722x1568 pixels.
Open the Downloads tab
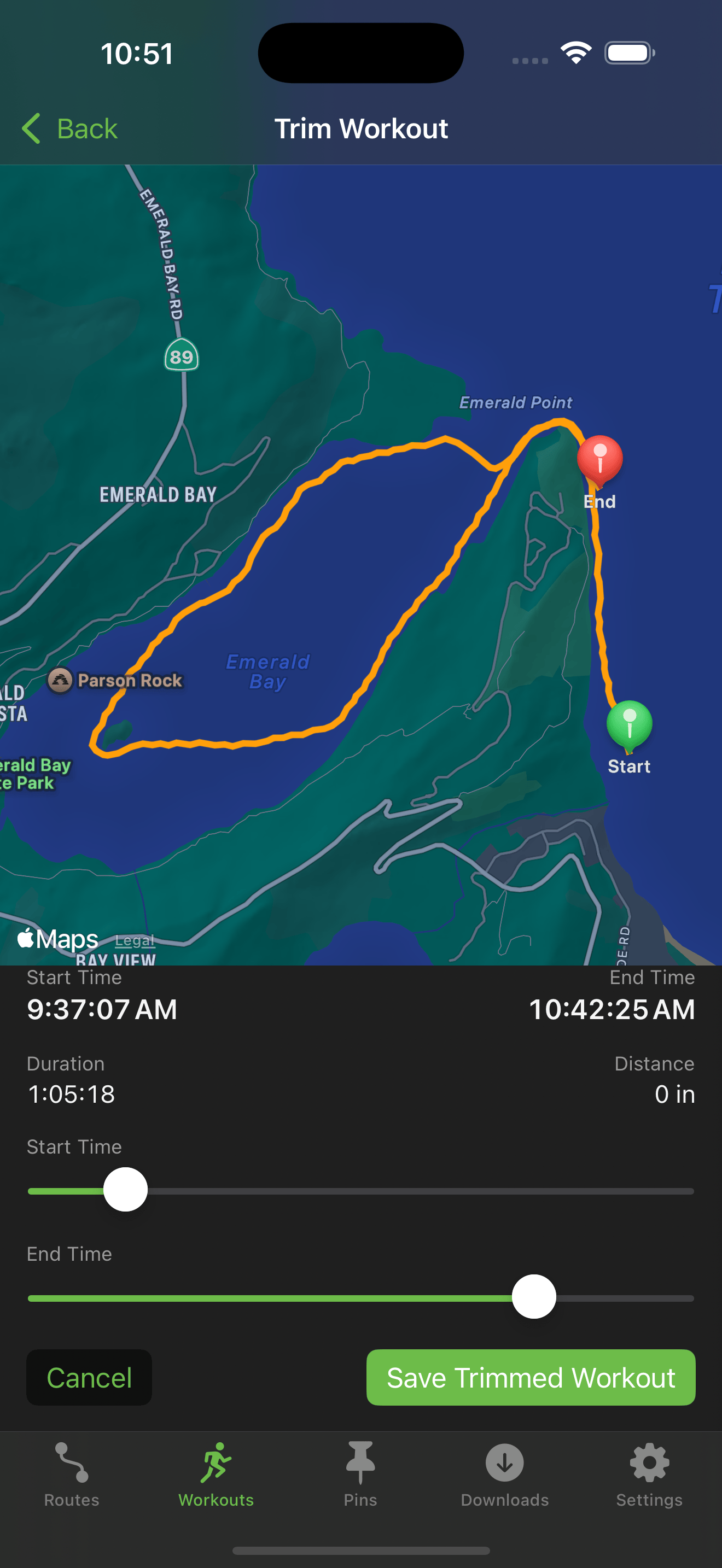point(505,1473)
